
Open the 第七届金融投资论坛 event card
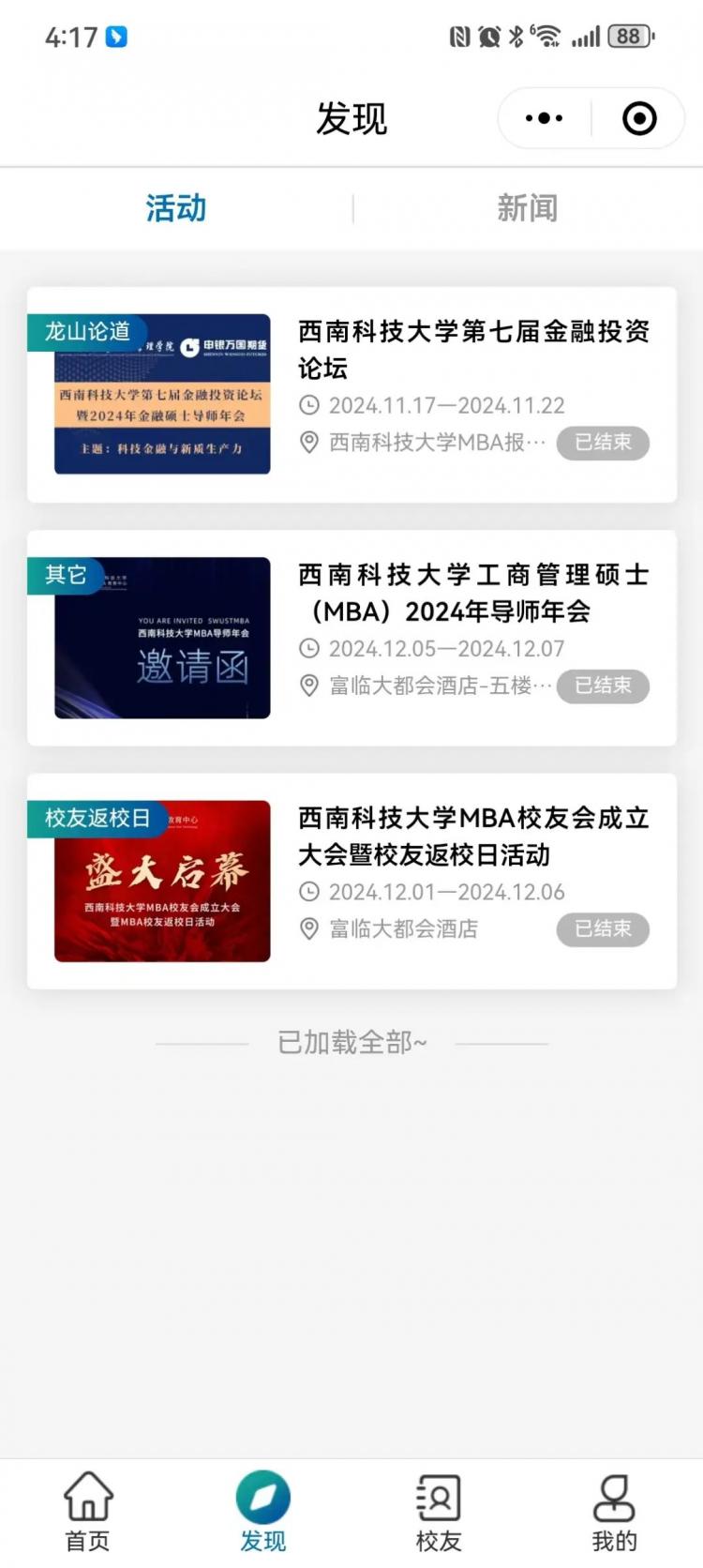351,395
